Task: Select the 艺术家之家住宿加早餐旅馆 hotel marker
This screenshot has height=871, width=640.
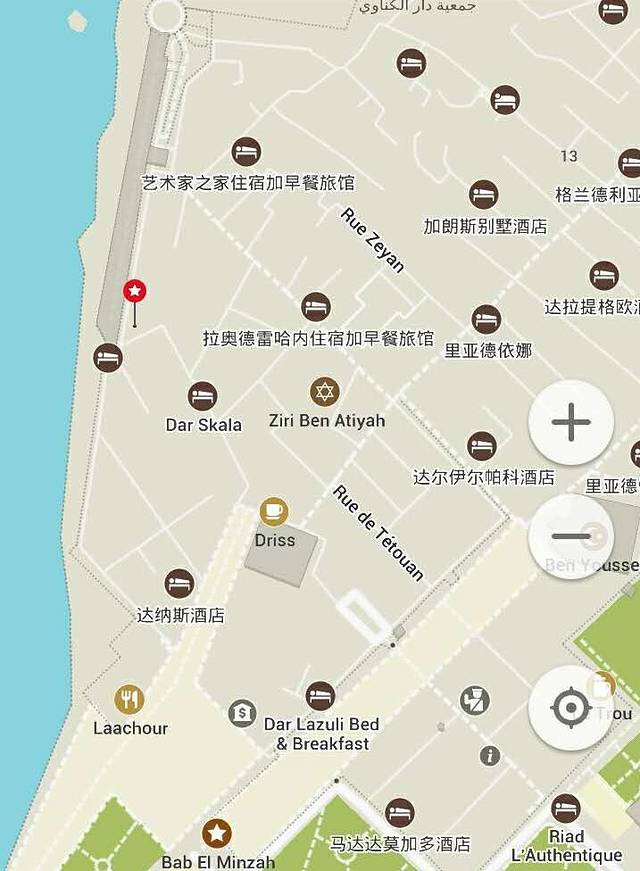Action: click(x=247, y=152)
